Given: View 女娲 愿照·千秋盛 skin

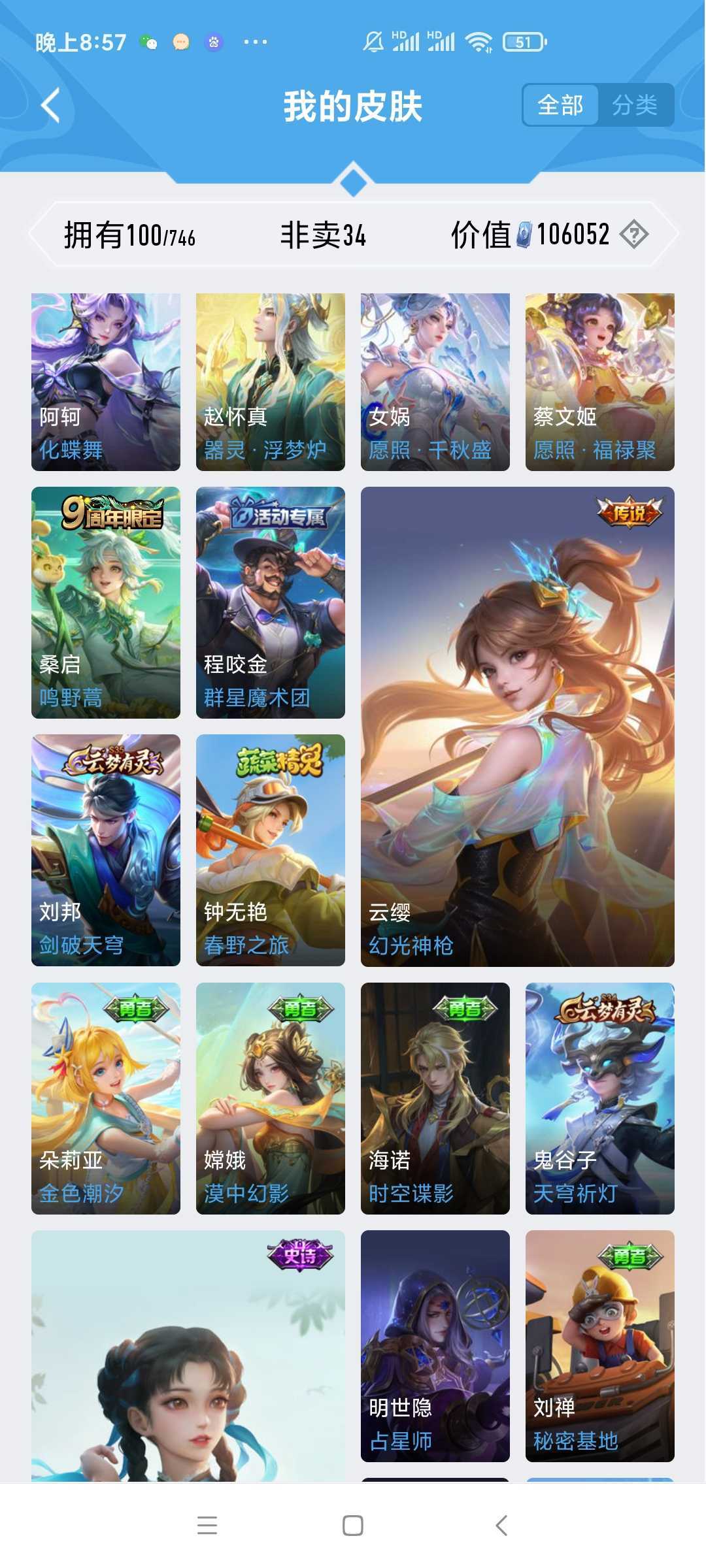Looking at the screenshot, I should pos(435,382).
